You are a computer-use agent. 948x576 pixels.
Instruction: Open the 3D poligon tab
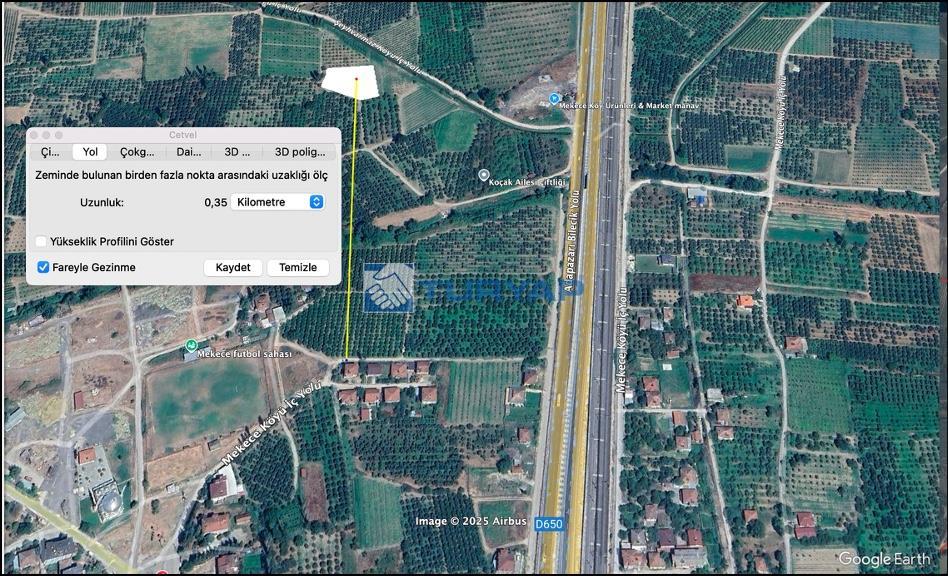pos(300,152)
